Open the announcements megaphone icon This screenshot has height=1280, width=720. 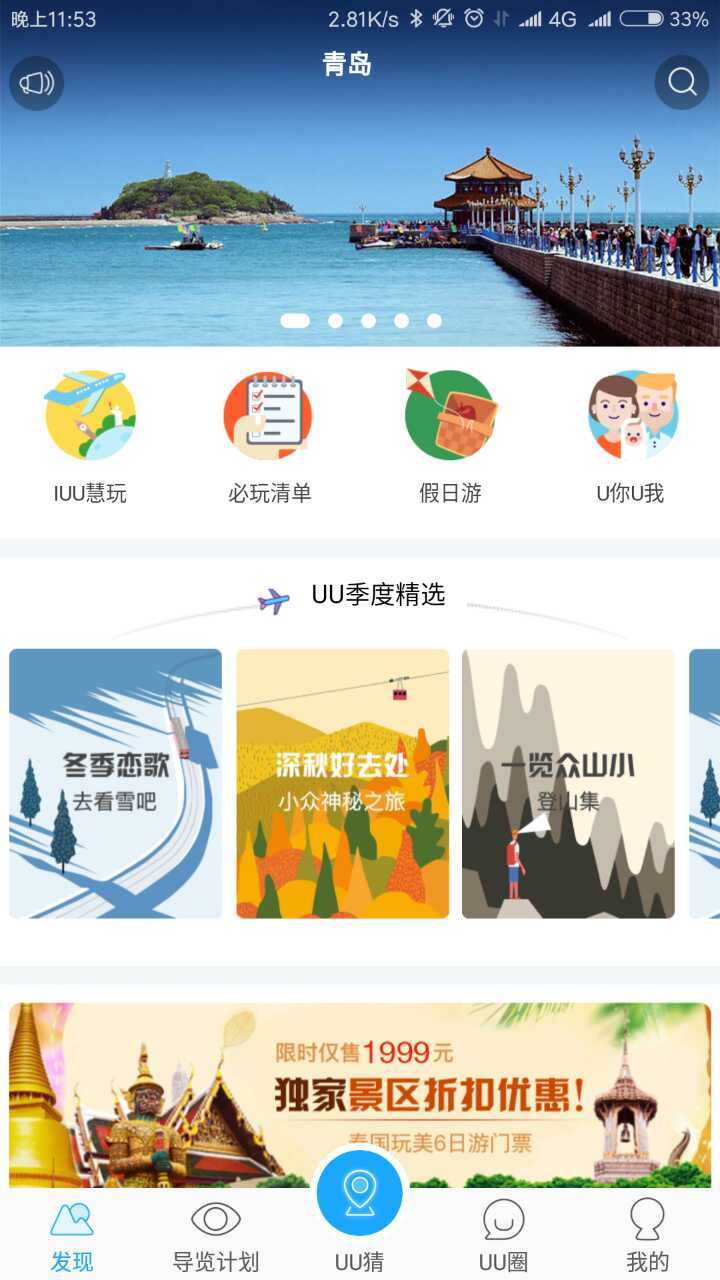(37, 83)
